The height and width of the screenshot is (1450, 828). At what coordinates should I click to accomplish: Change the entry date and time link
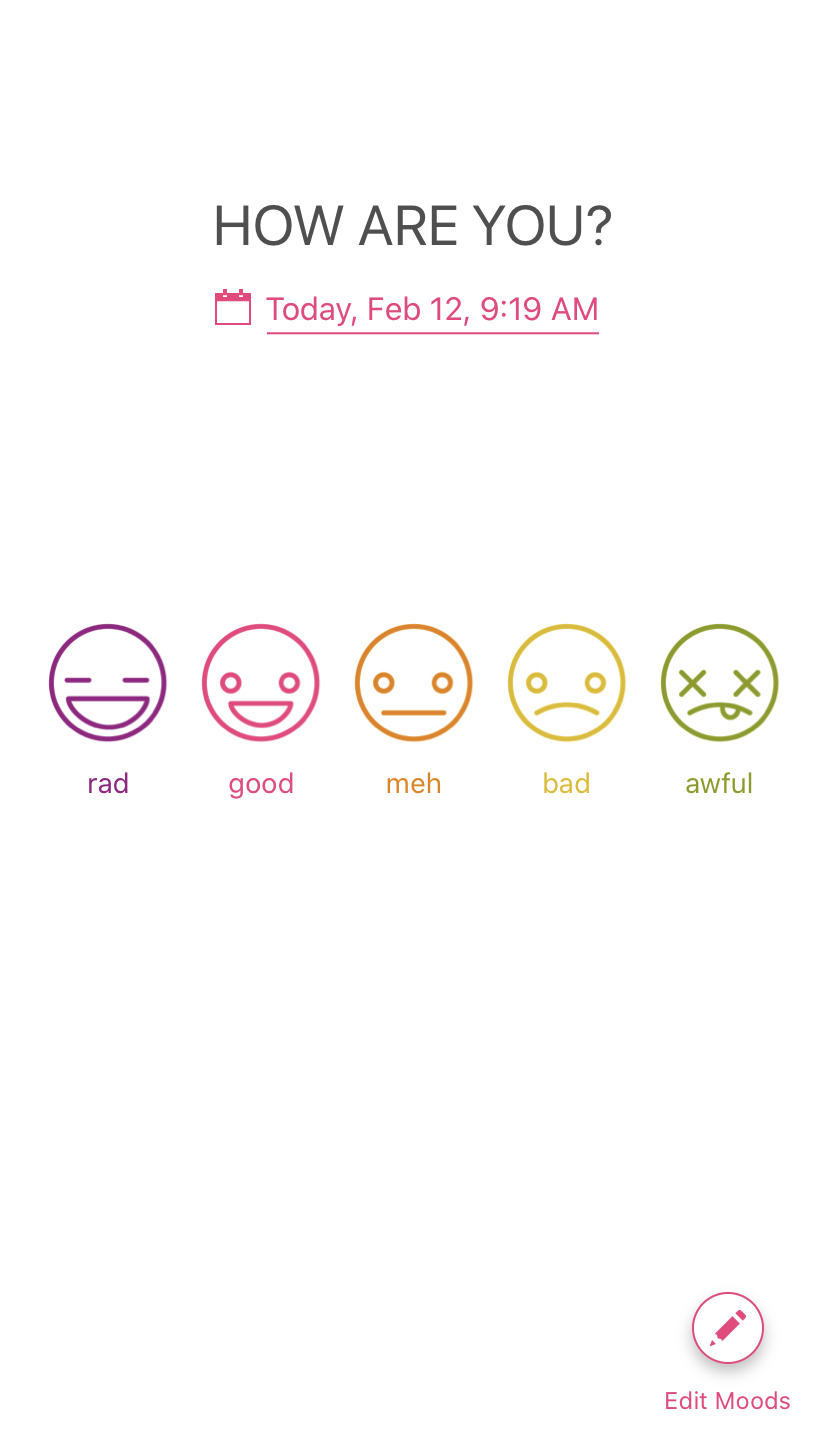tap(432, 309)
